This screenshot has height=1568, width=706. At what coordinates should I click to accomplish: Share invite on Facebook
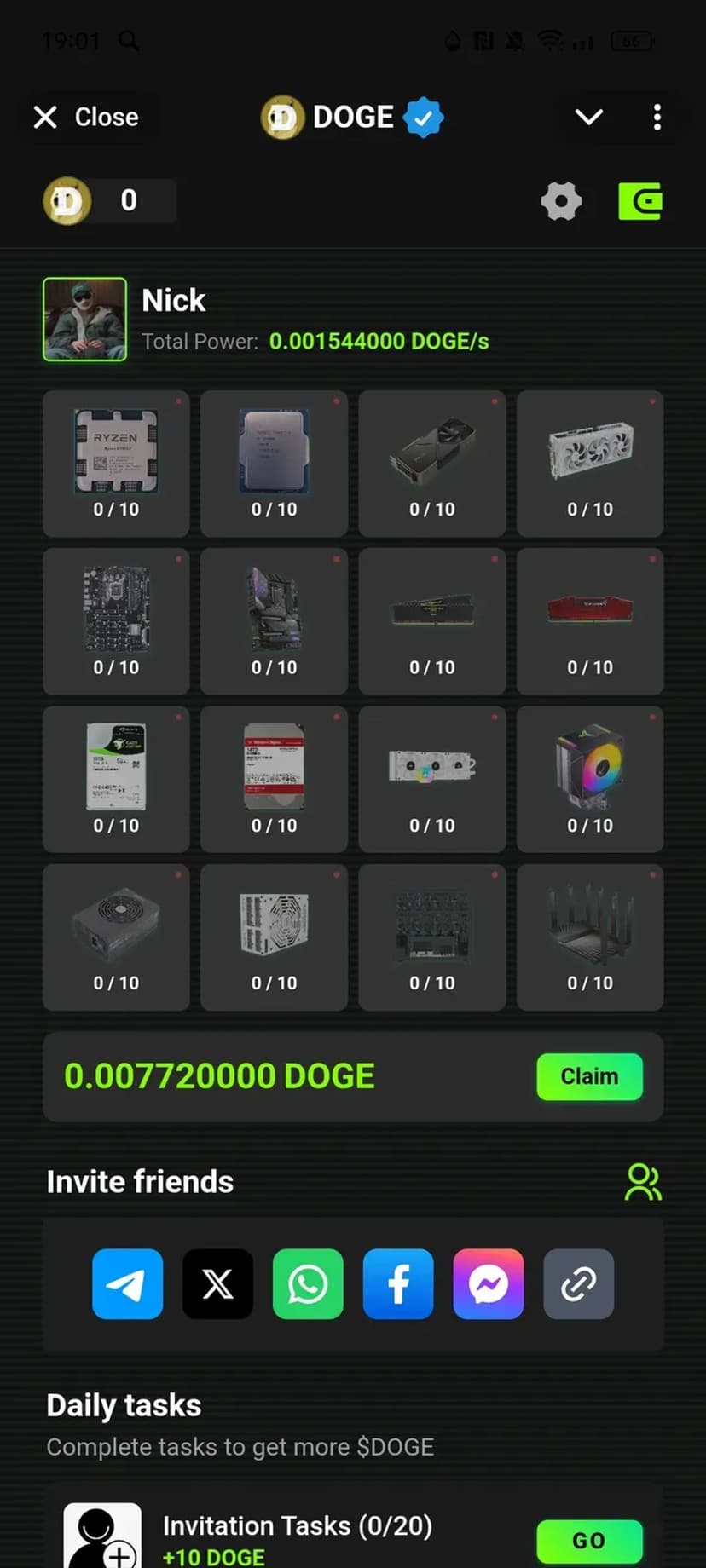point(398,1283)
